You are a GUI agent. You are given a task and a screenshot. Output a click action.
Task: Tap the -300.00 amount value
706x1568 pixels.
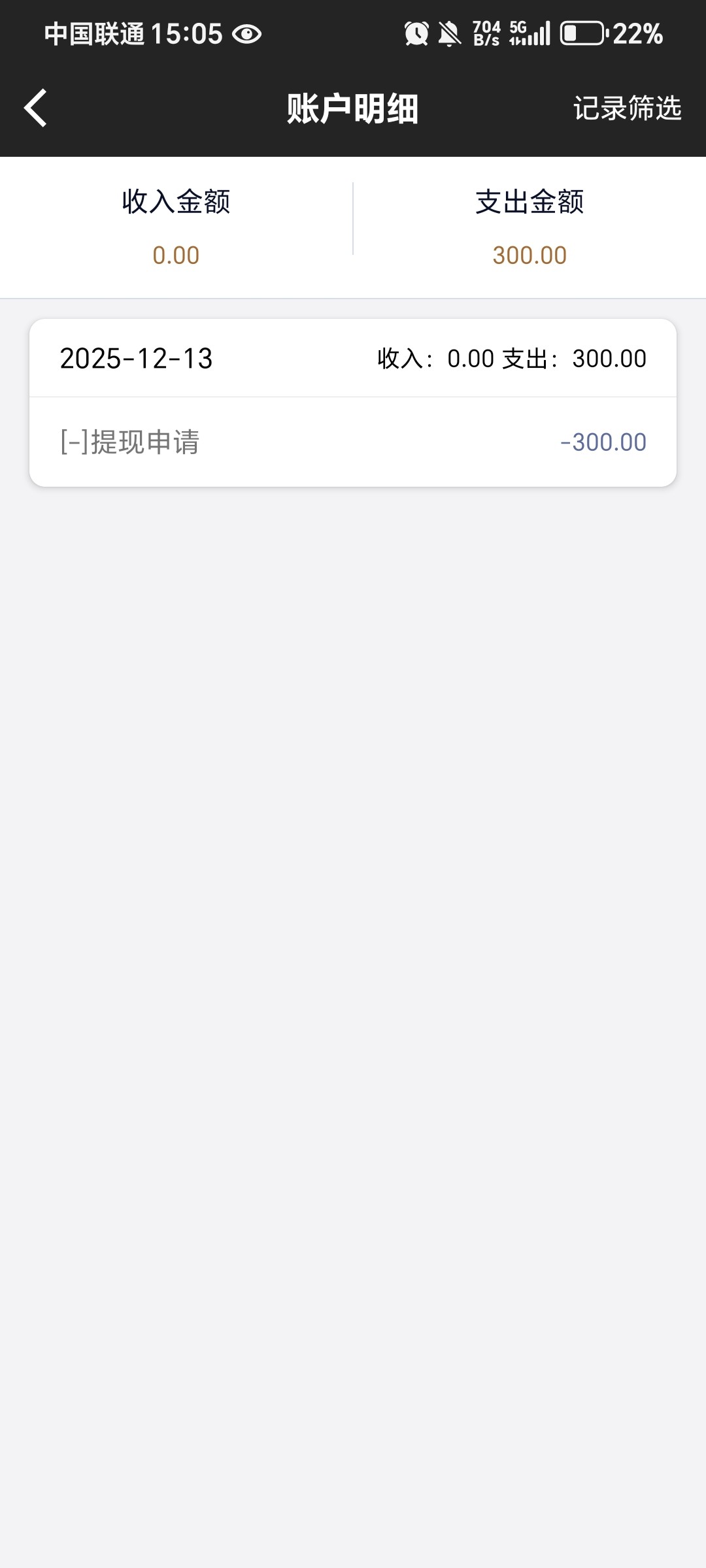[602, 441]
